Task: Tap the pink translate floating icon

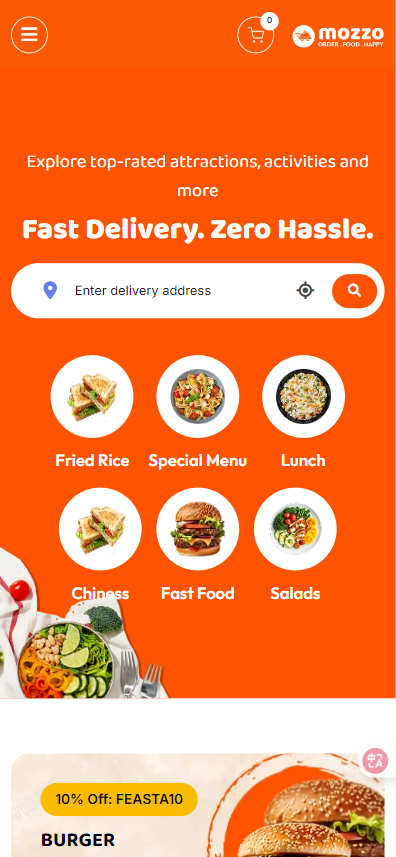Action: click(x=375, y=761)
